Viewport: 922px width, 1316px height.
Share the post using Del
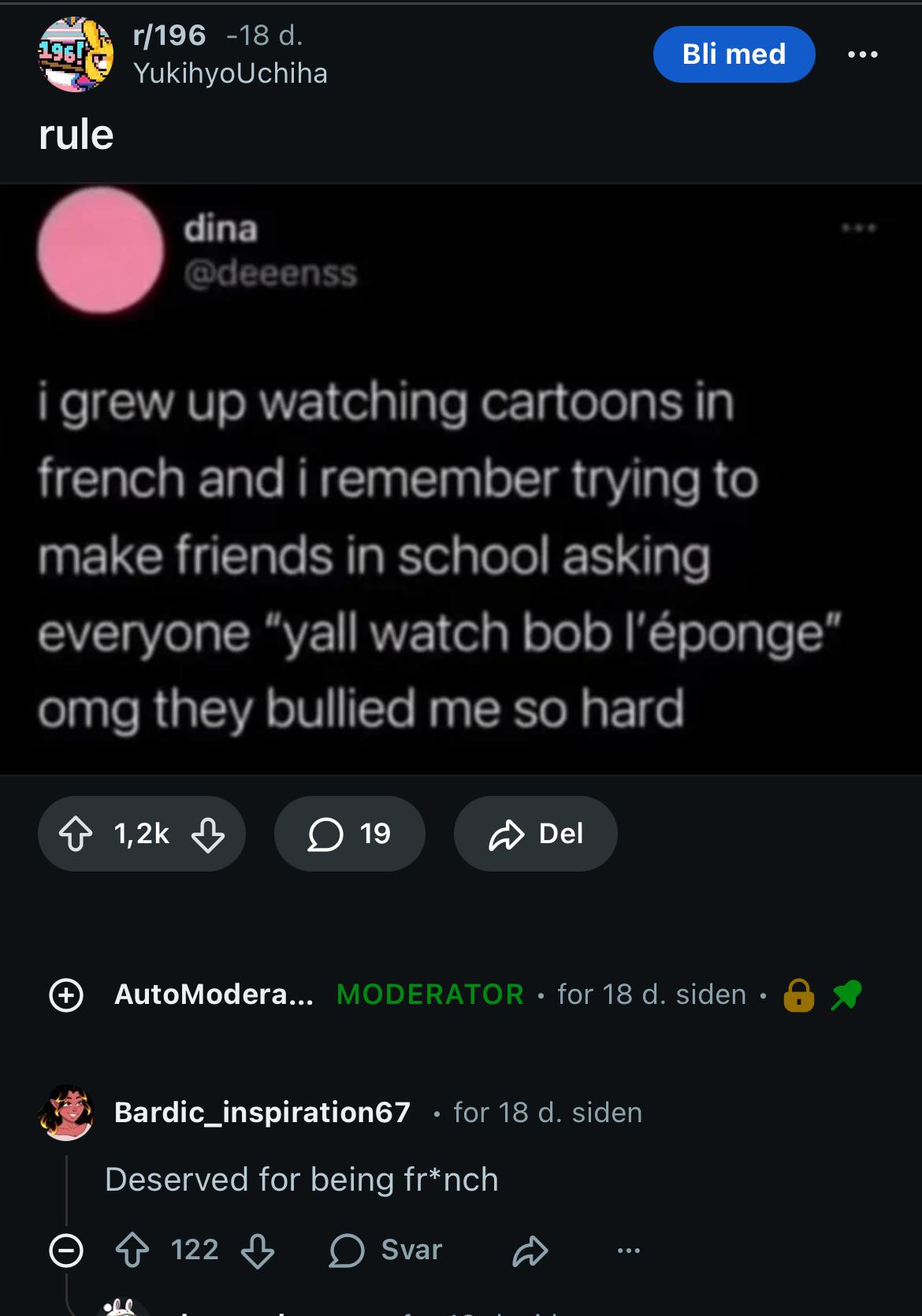point(535,834)
